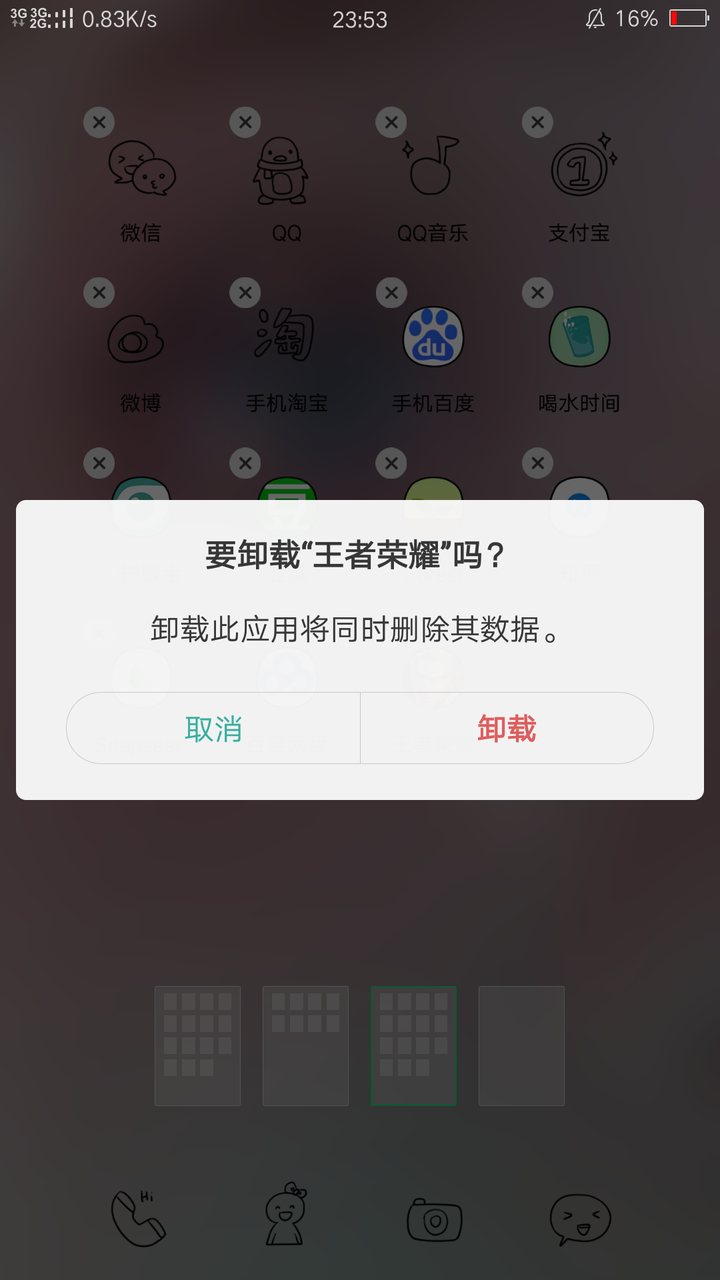Launch 手机百度 Baidu app
The image size is (720, 1280).
point(433,340)
